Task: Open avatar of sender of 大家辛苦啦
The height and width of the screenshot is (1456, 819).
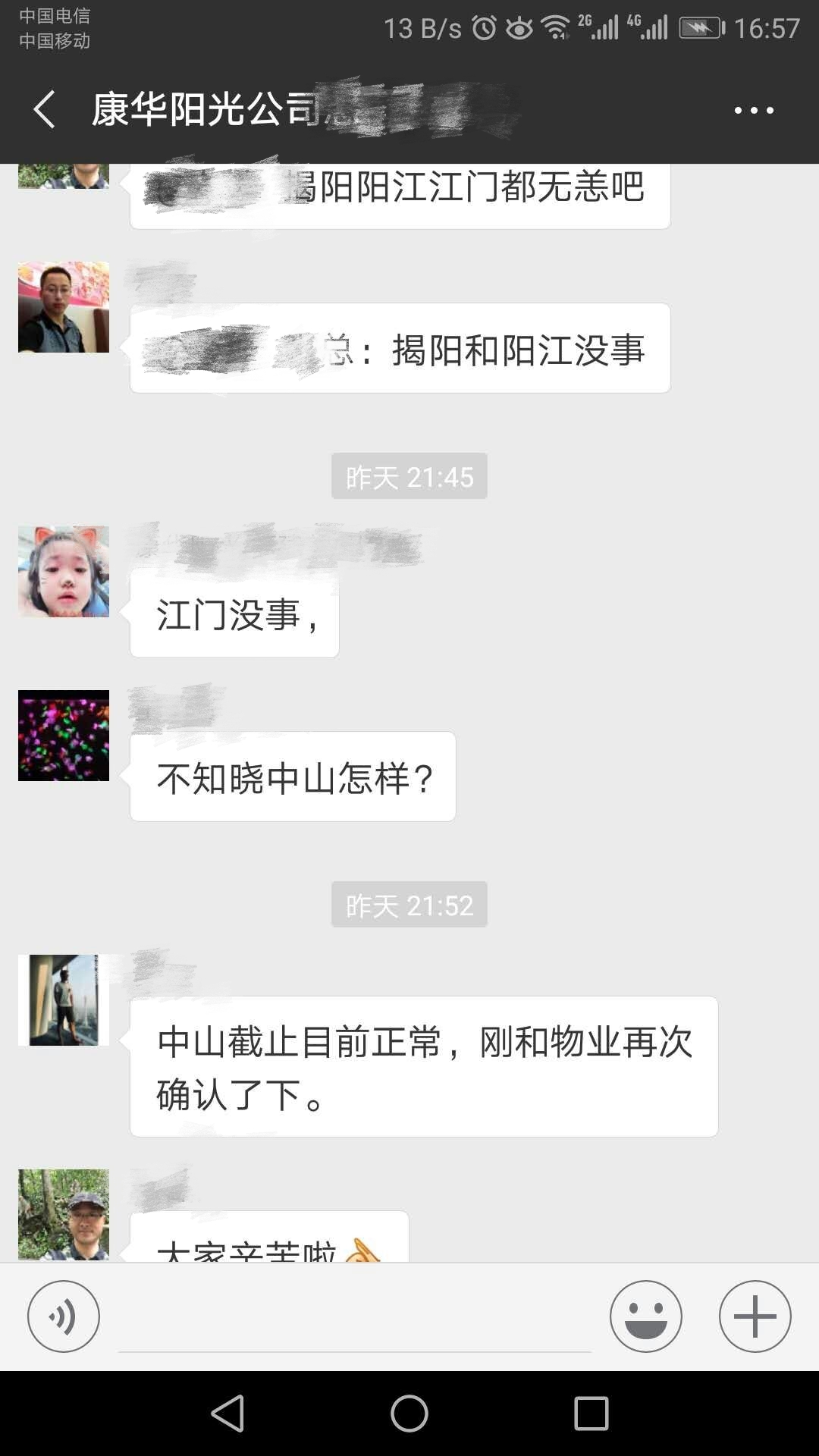Action: pos(64,1214)
